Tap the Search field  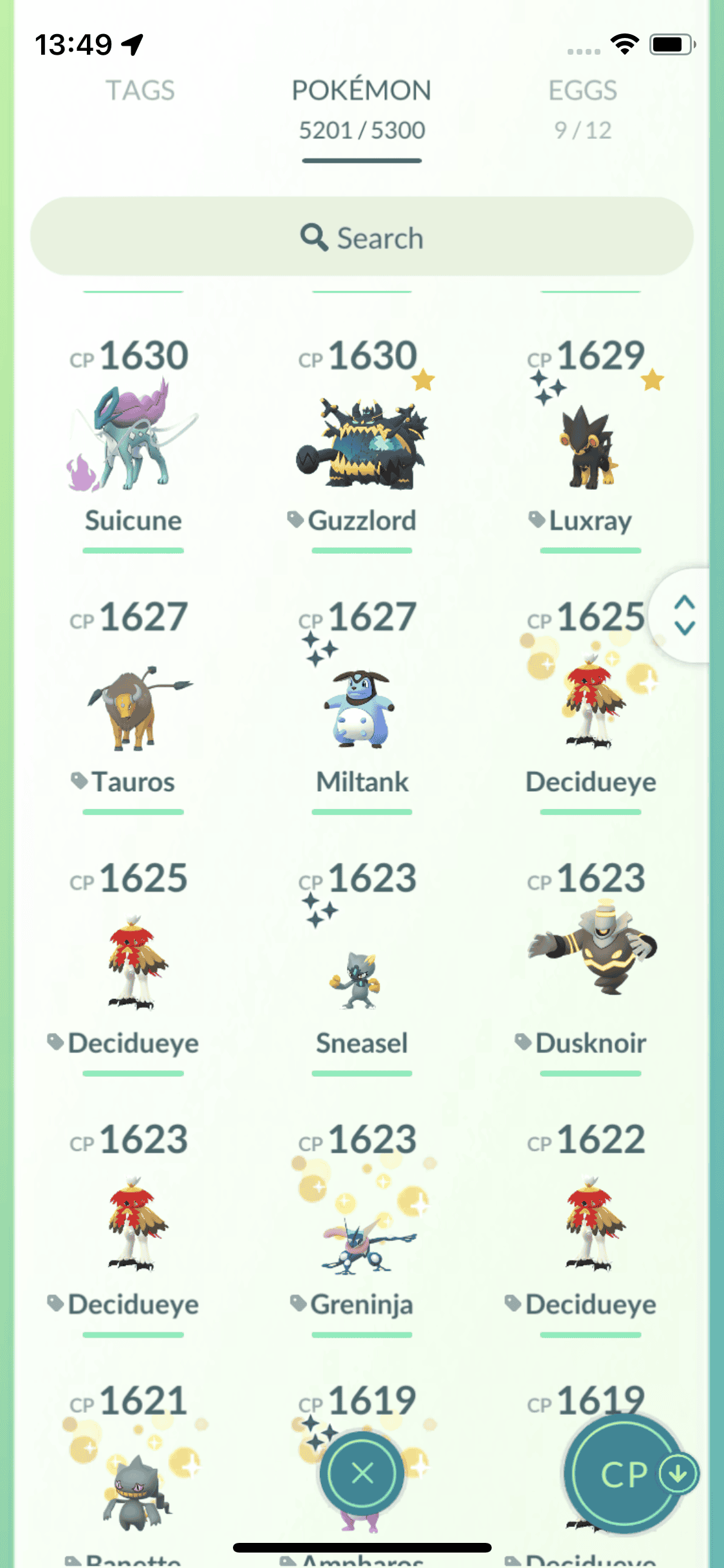pyautogui.click(x=362, y=238)
